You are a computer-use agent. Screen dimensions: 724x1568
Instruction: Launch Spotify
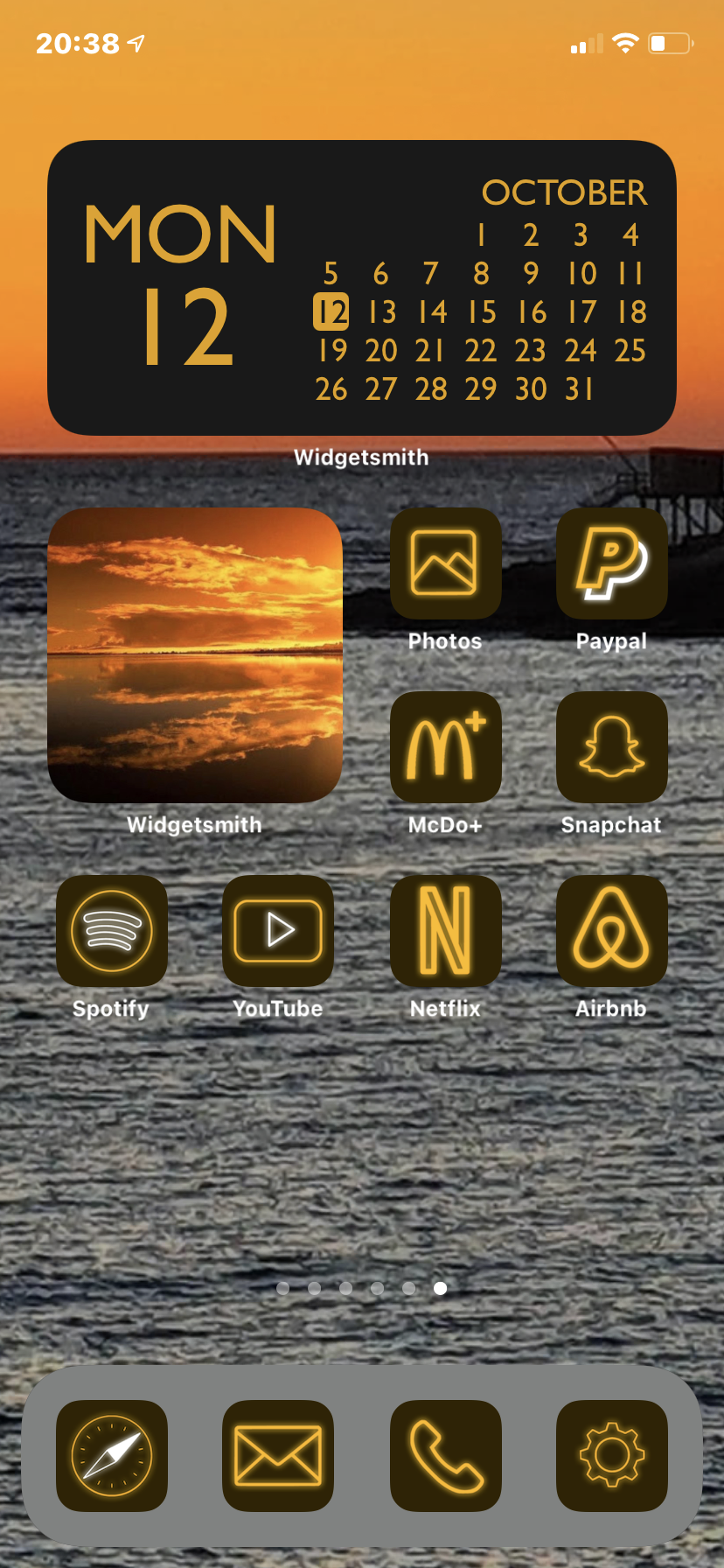[x=112, y=931]
